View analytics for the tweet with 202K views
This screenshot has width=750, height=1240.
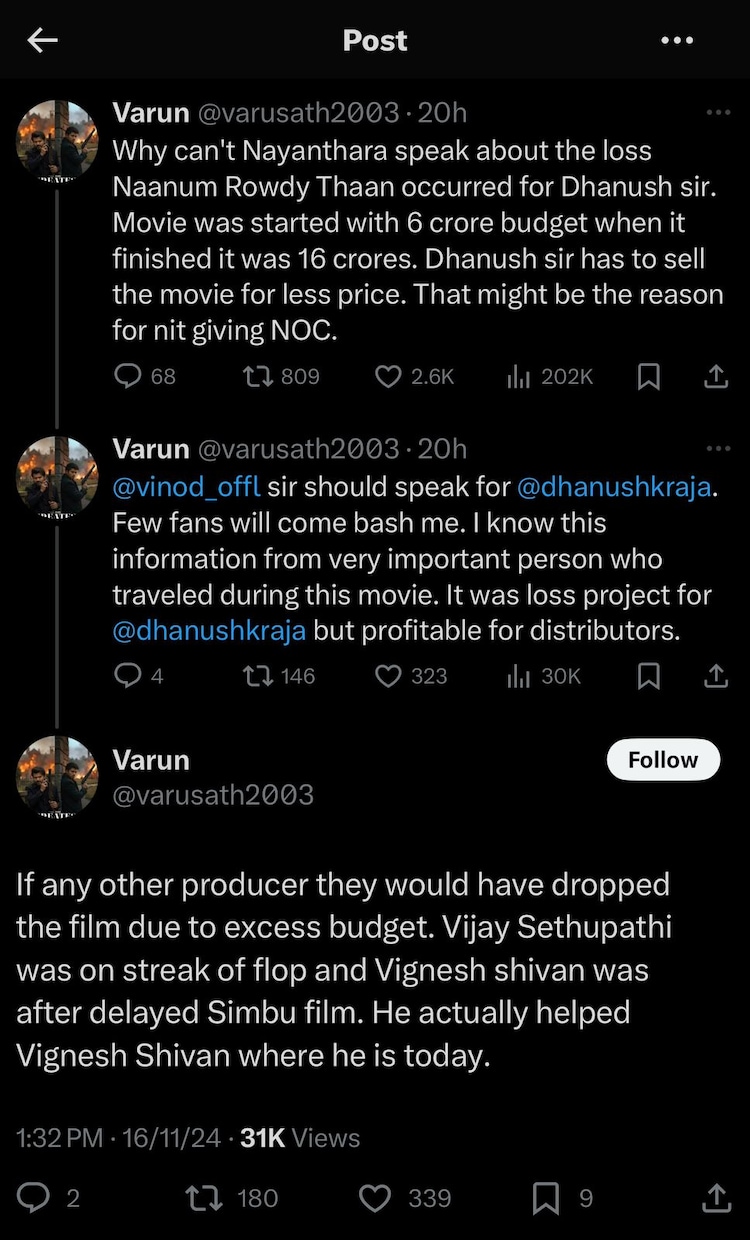[518, 376]
